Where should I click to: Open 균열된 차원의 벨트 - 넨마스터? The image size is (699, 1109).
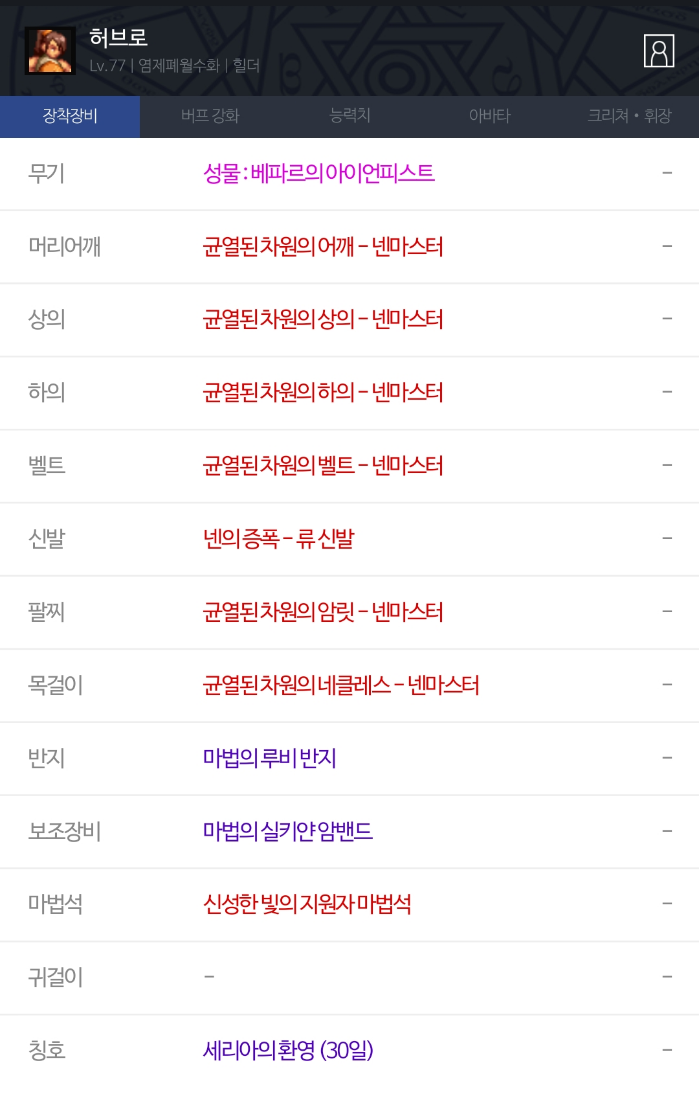(x=322, y=465)
